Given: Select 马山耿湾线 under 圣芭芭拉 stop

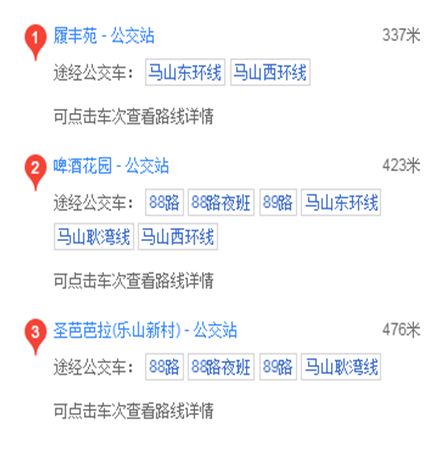Looking at the screenshot, I should tap(341, 367).
